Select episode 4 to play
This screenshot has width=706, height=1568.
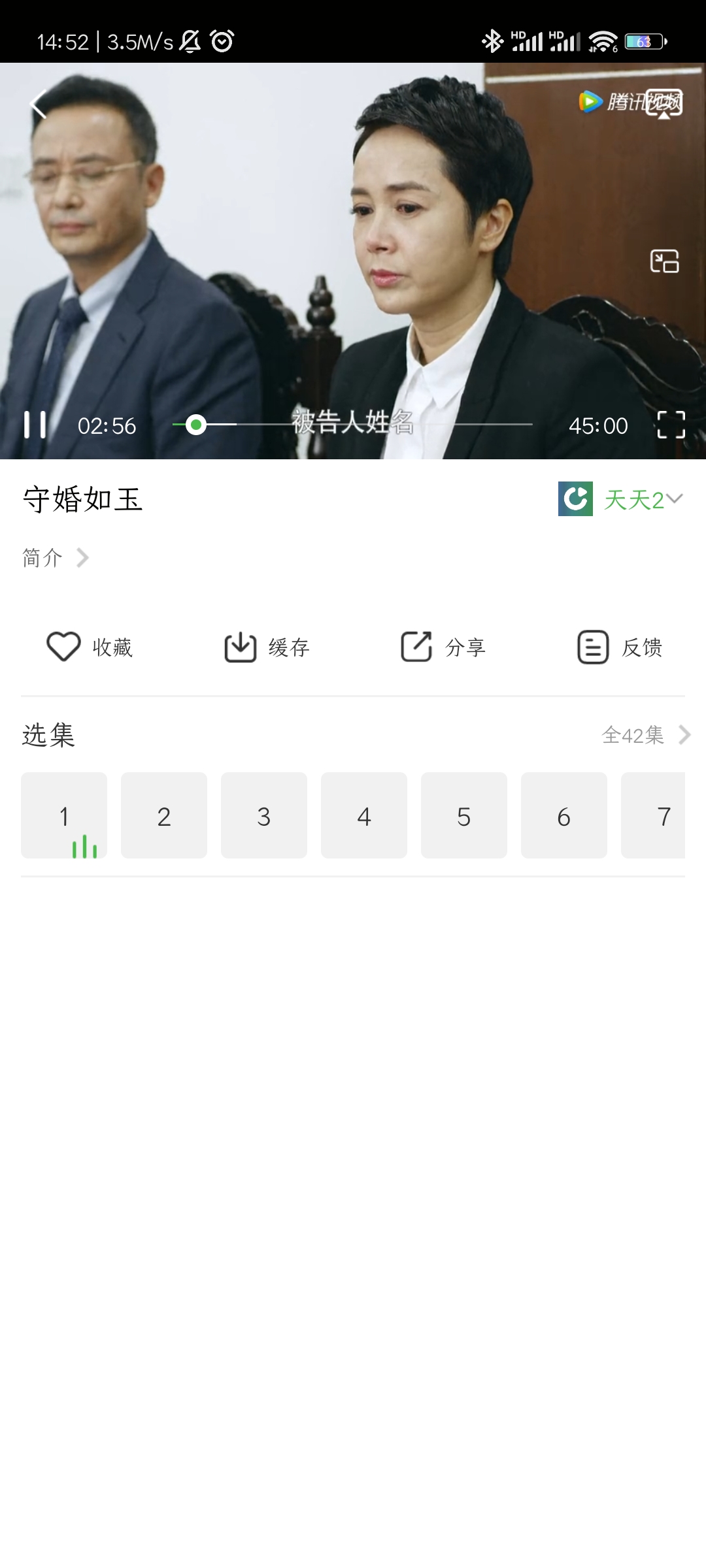tap(363, 815)
